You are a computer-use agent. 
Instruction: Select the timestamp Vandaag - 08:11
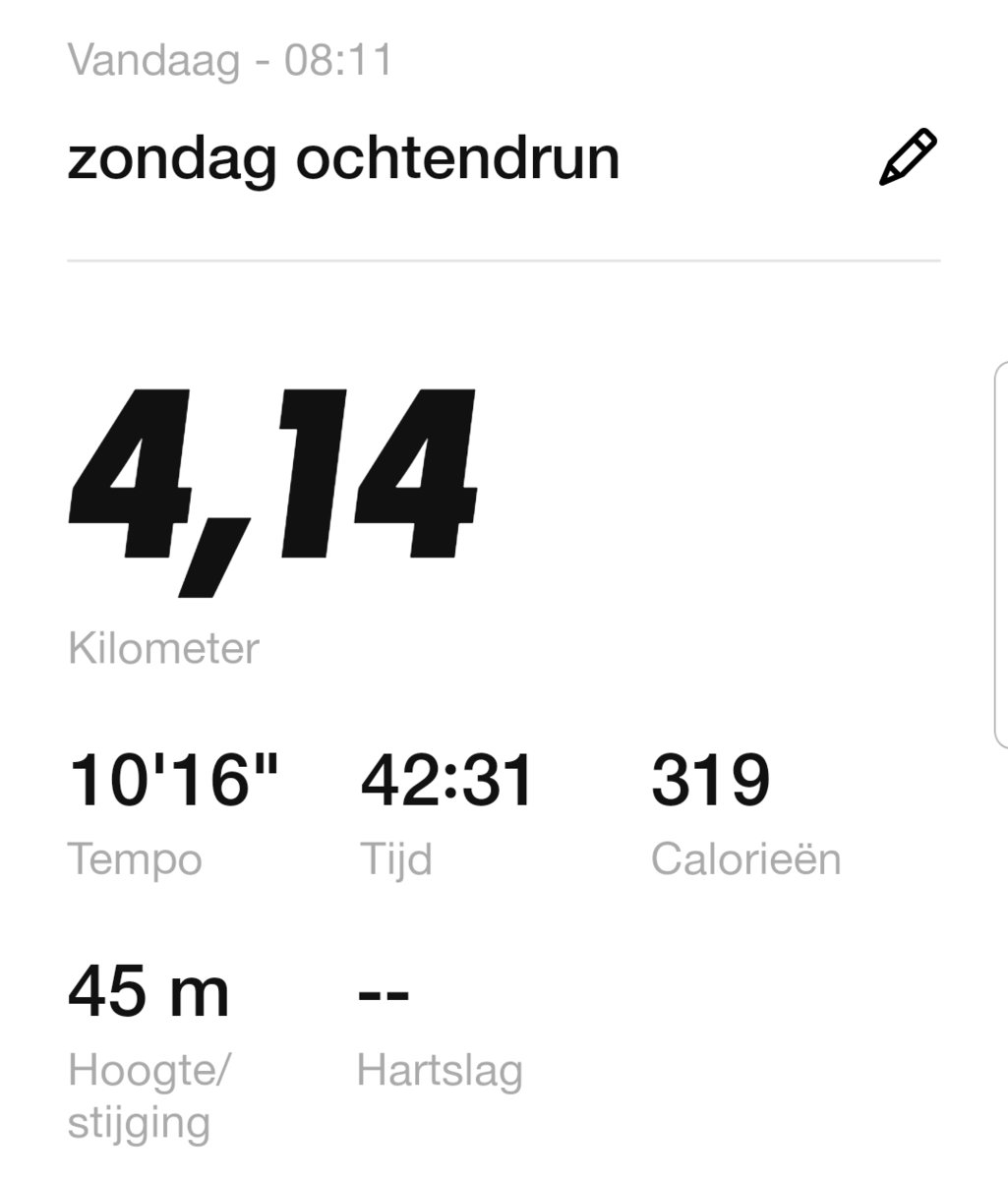233,61
